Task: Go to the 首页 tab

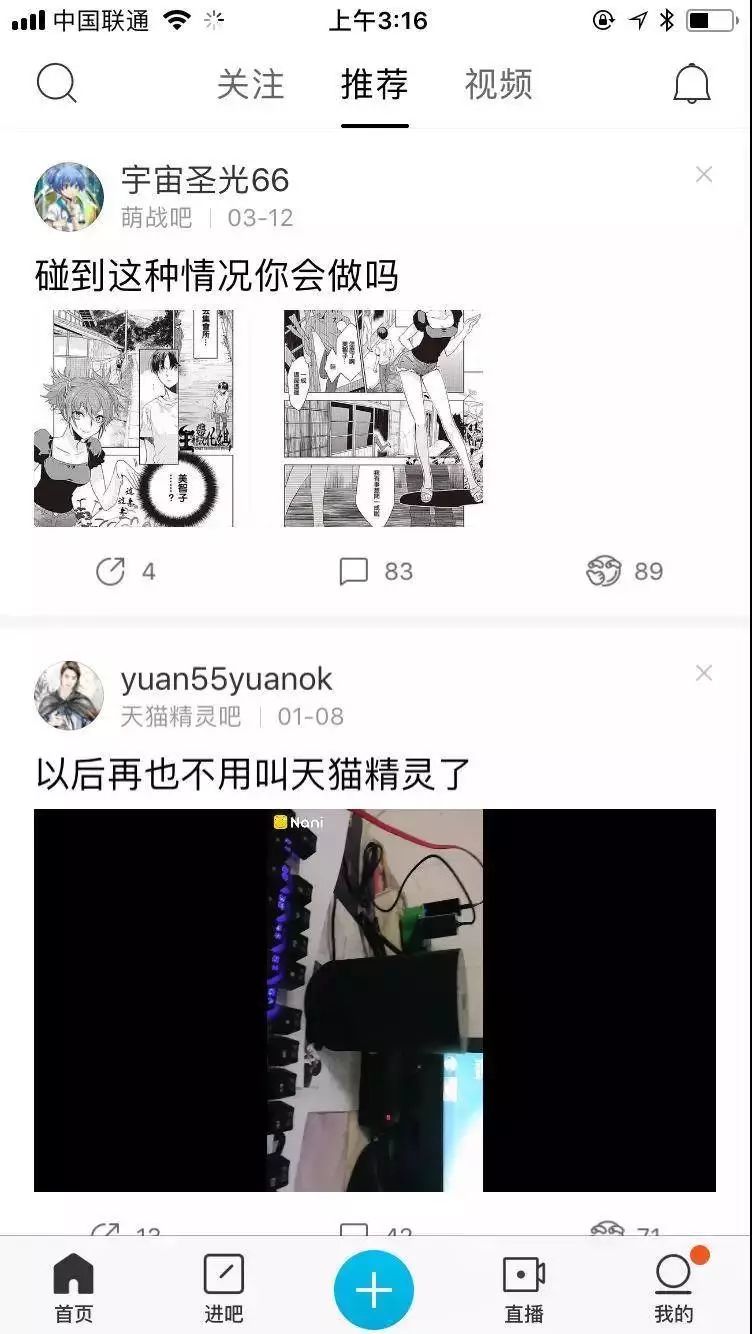Action: 73,1288
